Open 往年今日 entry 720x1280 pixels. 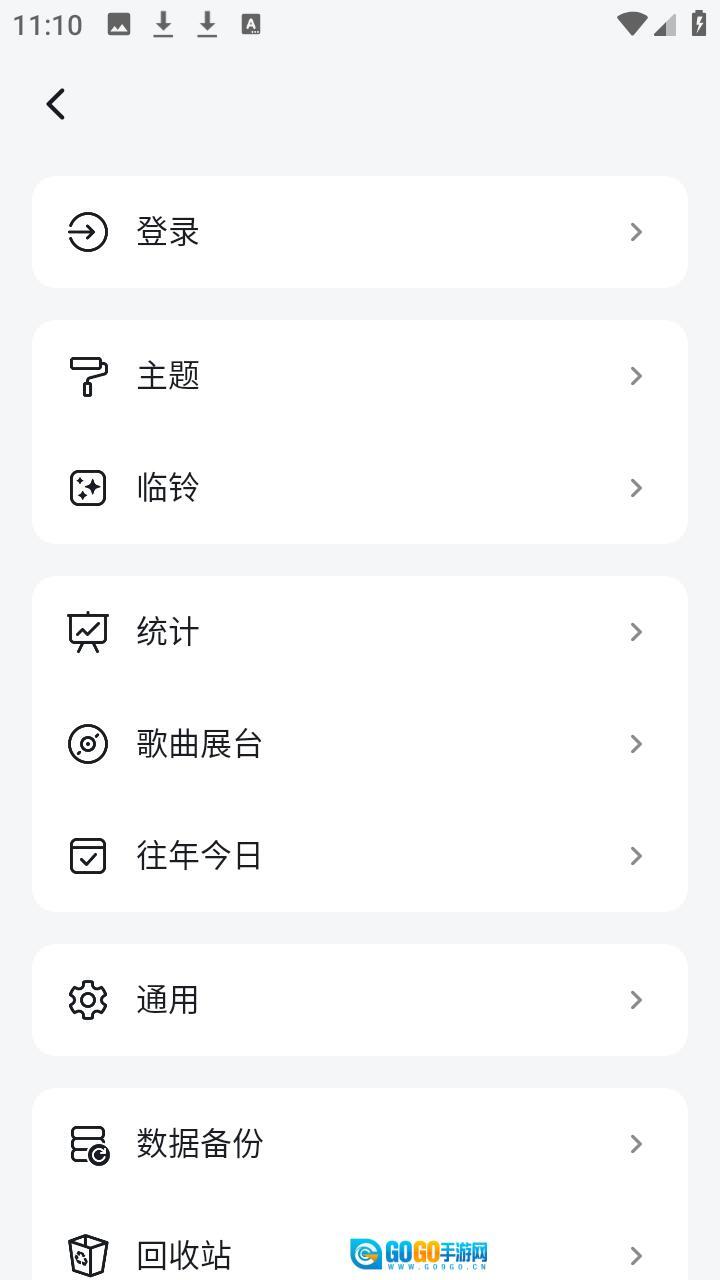[x=360, y=856]
